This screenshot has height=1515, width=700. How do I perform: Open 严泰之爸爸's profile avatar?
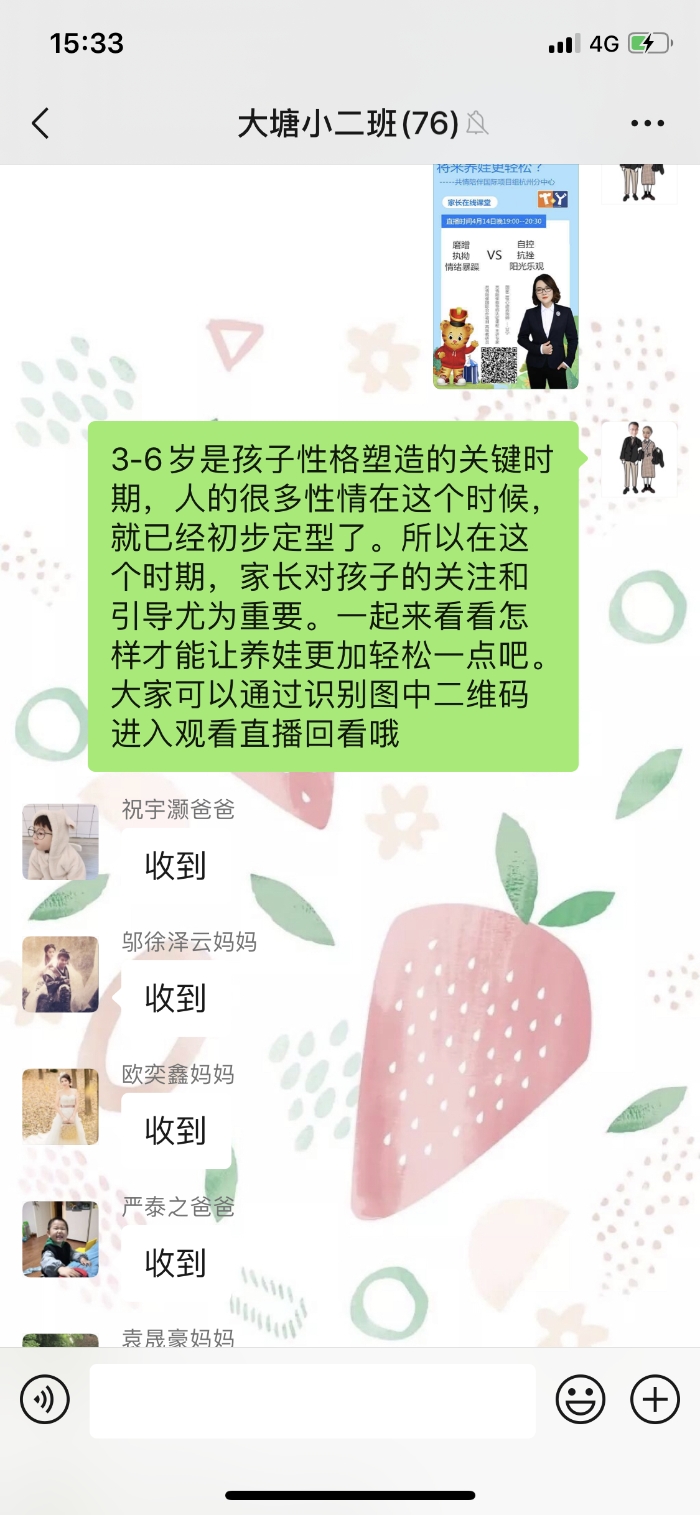(61, 1239)
